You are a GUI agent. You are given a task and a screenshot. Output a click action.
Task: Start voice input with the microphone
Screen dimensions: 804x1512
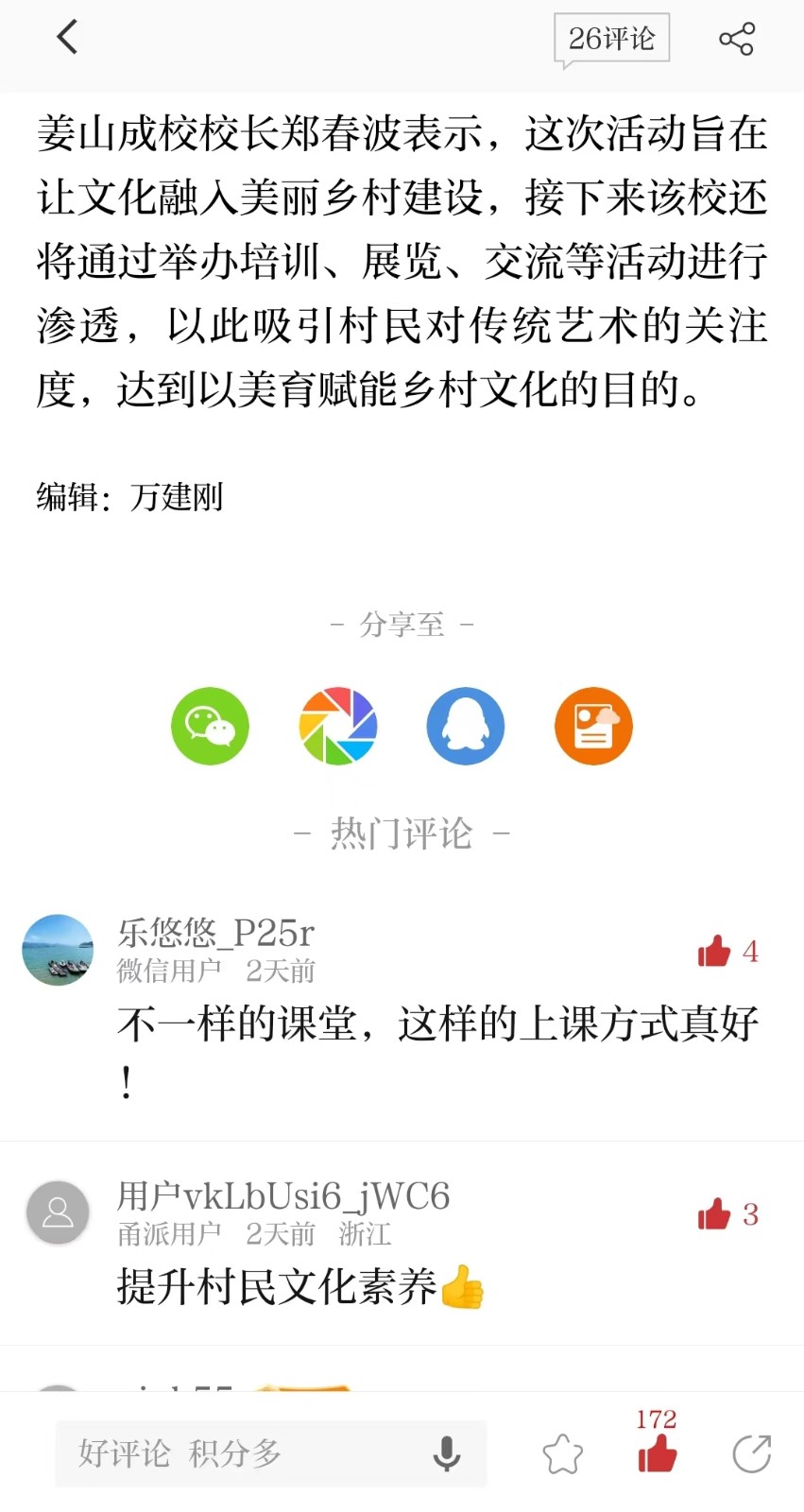pos(446,1453)
